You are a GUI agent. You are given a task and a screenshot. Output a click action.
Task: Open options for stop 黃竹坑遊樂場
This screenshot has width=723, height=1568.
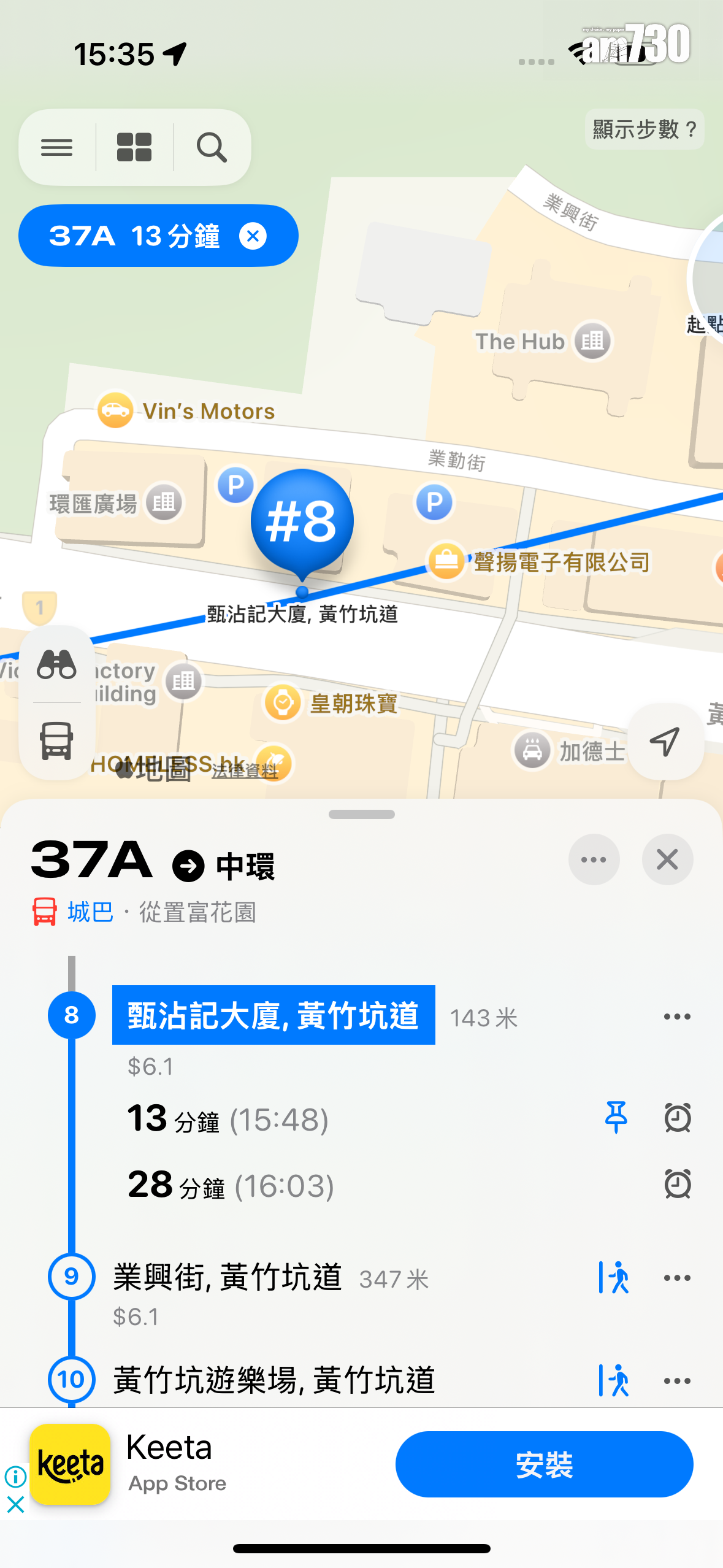click(x=676, y=1381)
